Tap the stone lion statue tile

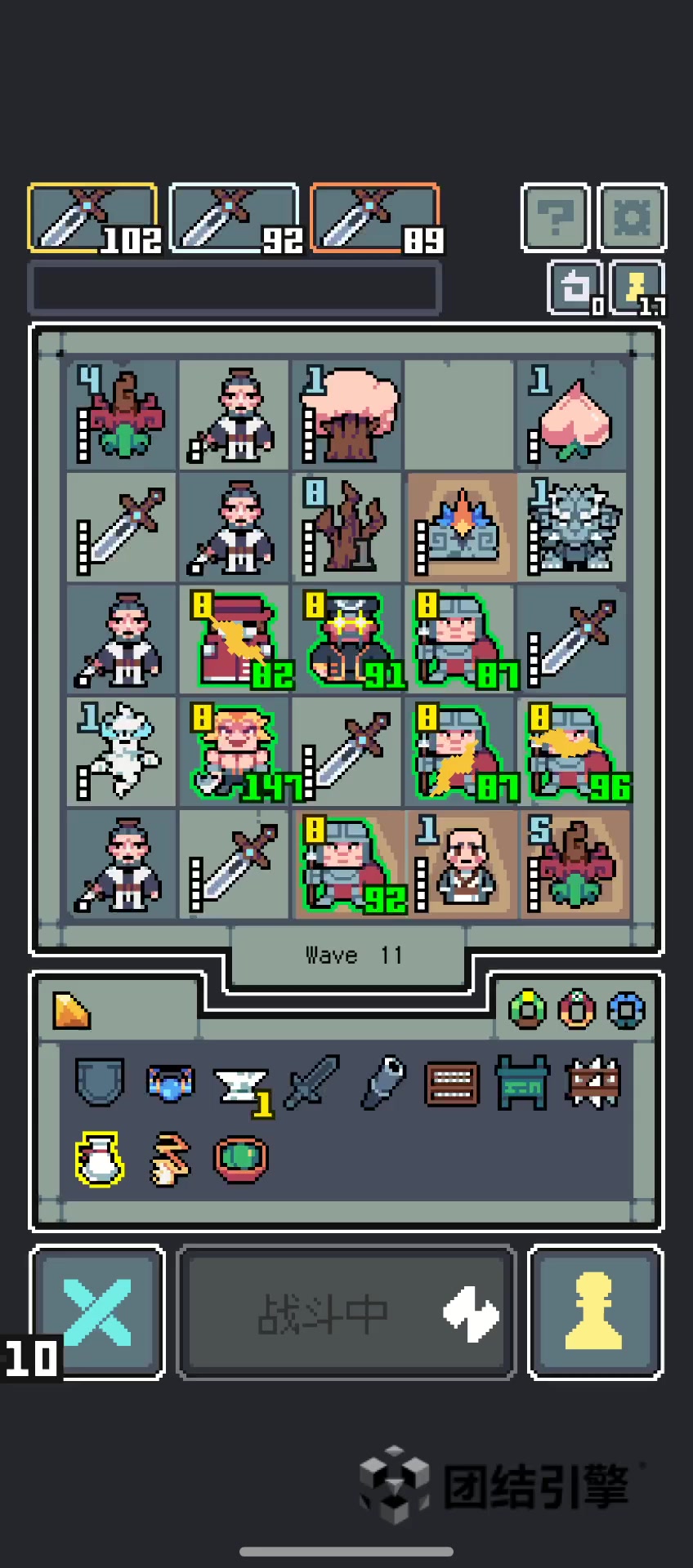click(573, 528)
